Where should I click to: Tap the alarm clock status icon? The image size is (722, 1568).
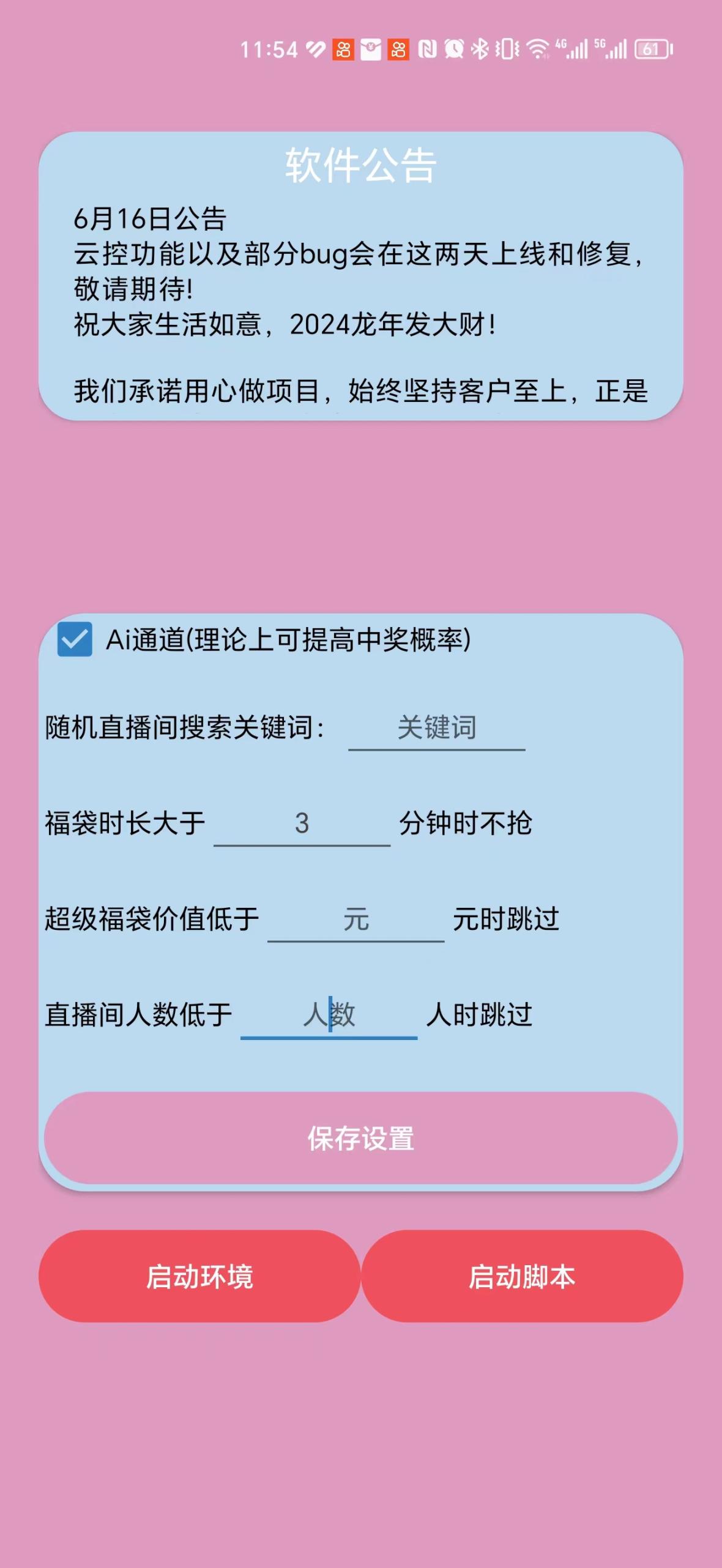(x=453, y=49)
